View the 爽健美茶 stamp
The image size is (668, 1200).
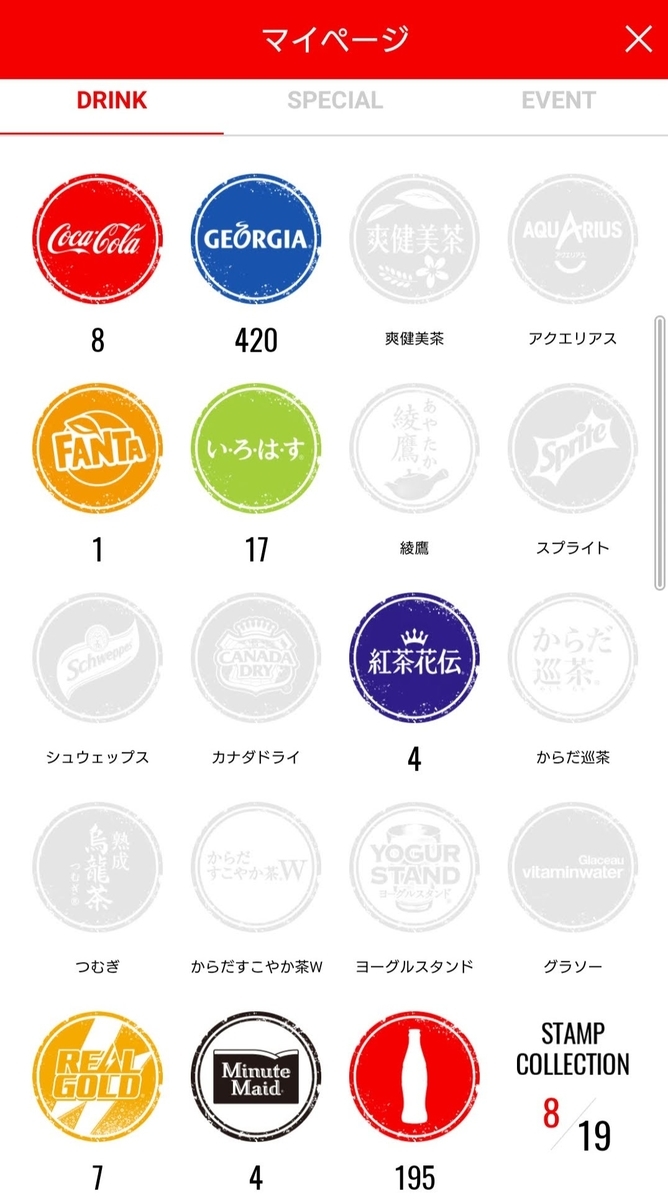click(x=414, y=238)
